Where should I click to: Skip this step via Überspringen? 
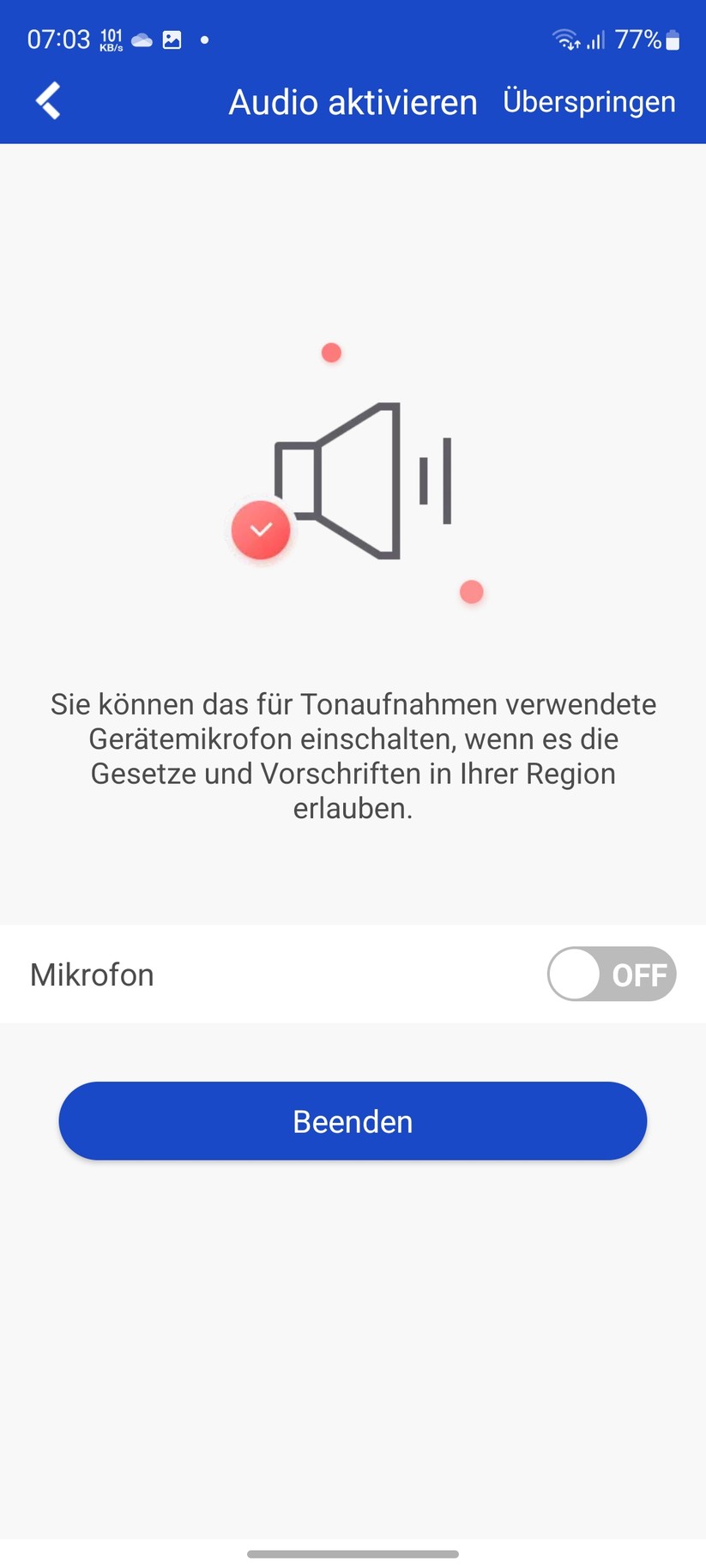click(589, 101)
